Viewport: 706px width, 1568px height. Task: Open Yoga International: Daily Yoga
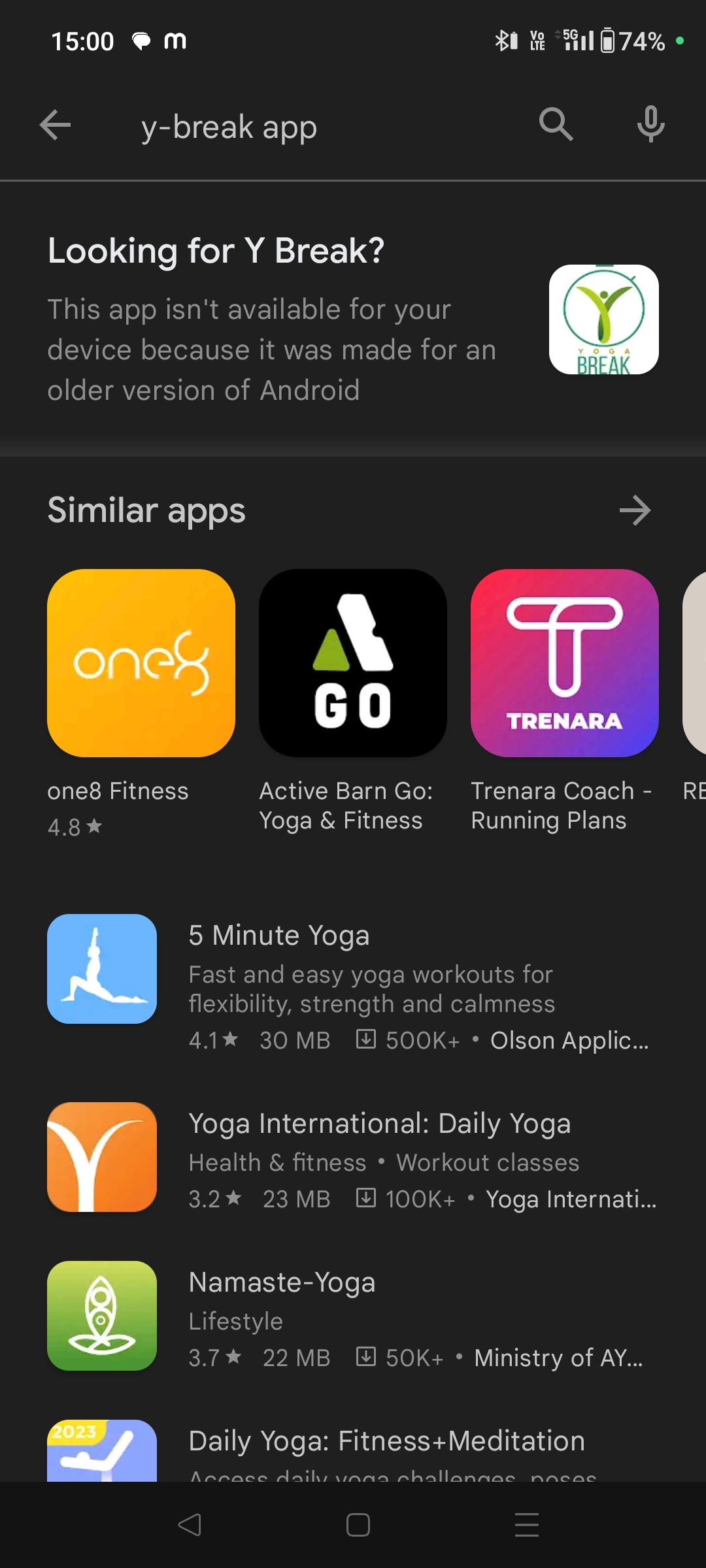tap(353, 1158)
